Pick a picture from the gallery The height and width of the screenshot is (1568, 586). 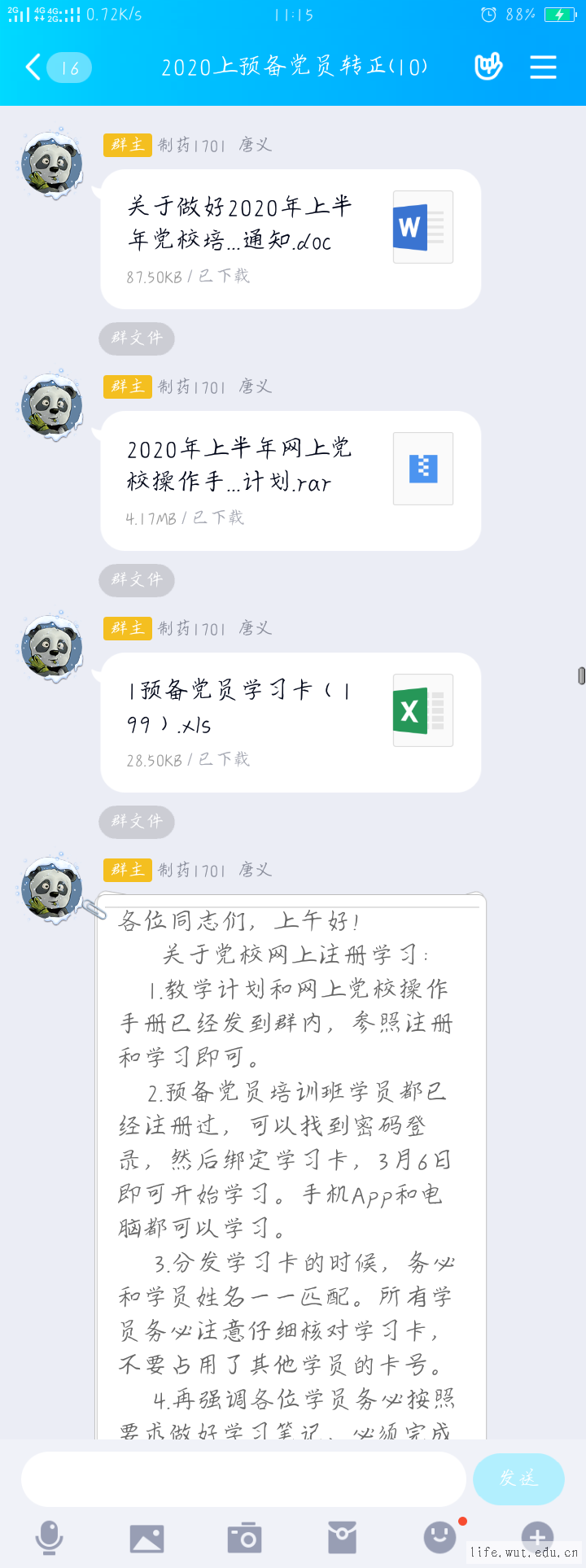[147, 1538]
